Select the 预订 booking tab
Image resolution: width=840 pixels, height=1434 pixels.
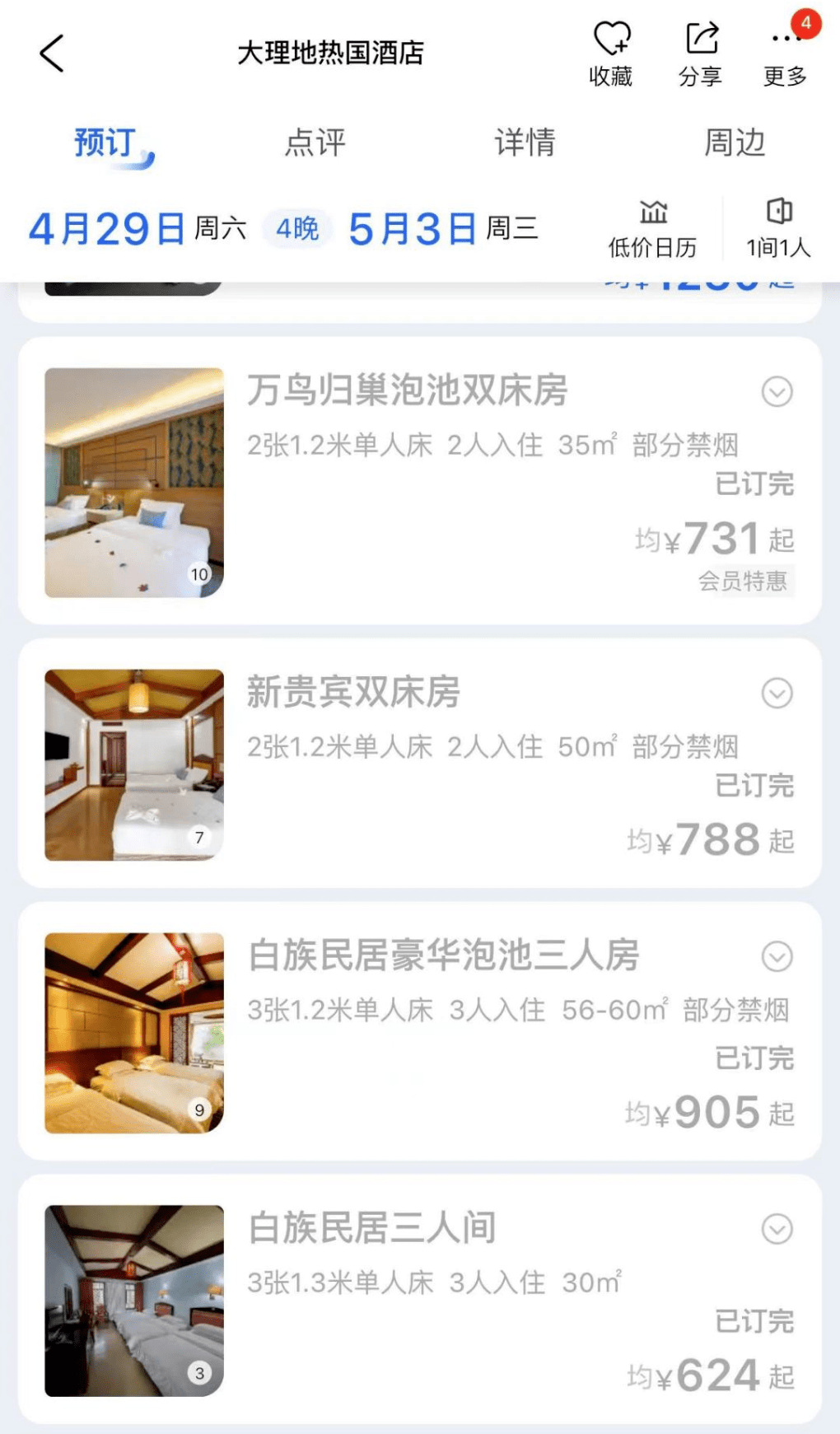[105, 142]
